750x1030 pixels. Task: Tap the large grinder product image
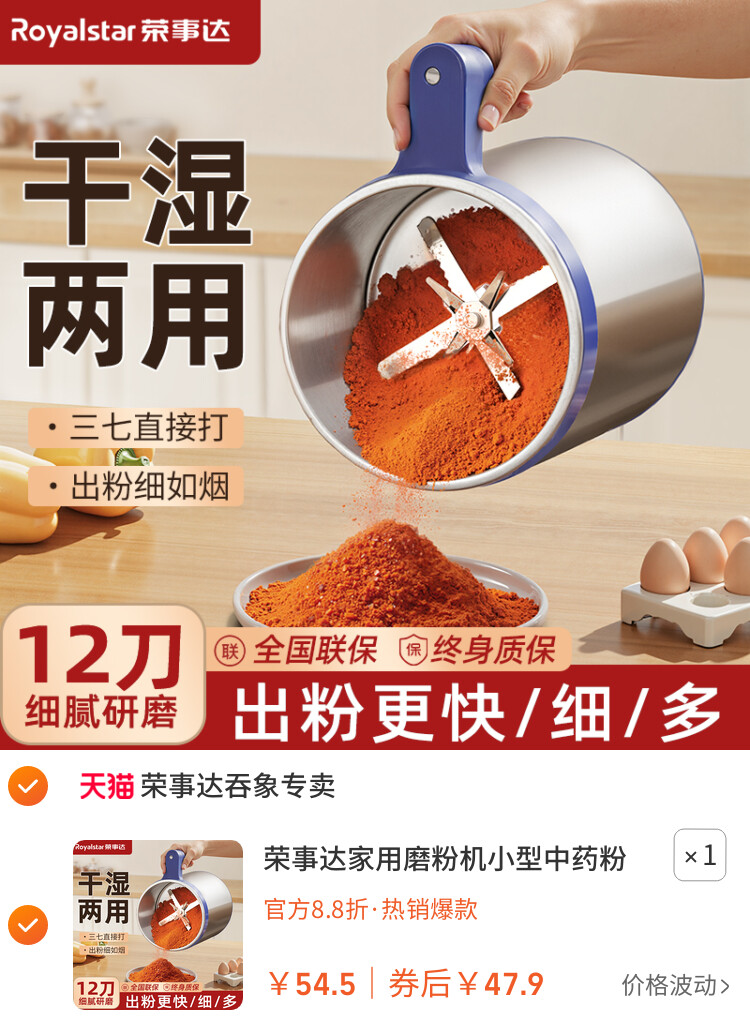click(x=375, y=375)
